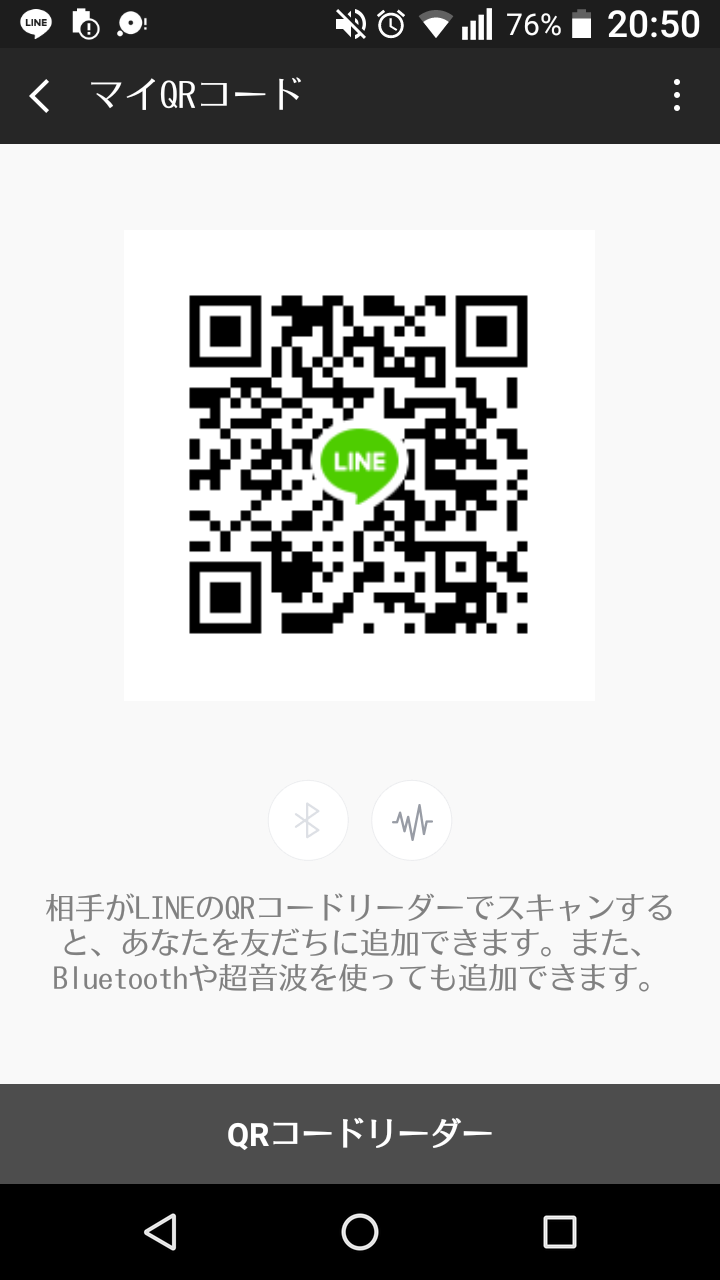
Task: Open the system recent apps view
Action: [560, 1232]
